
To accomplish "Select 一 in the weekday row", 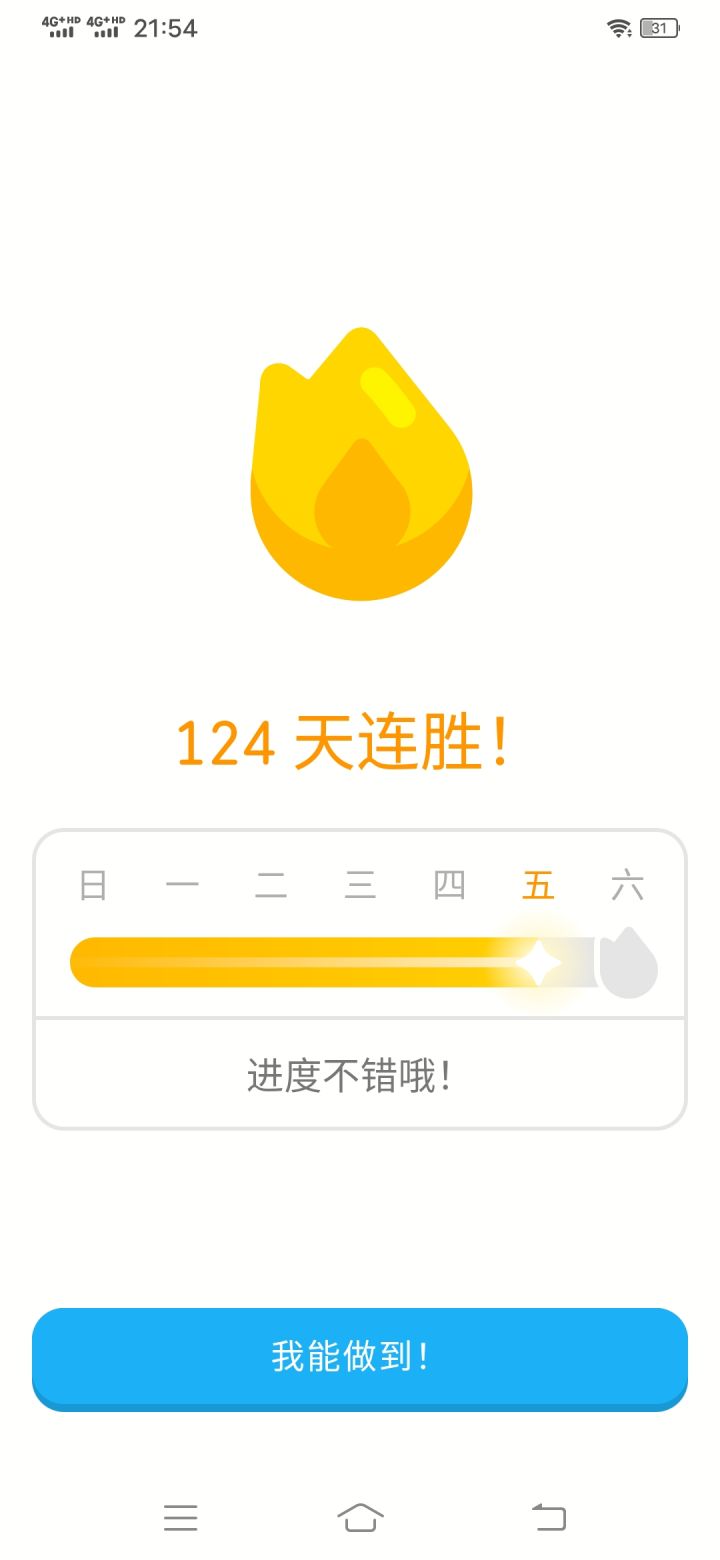I will 182,885.
